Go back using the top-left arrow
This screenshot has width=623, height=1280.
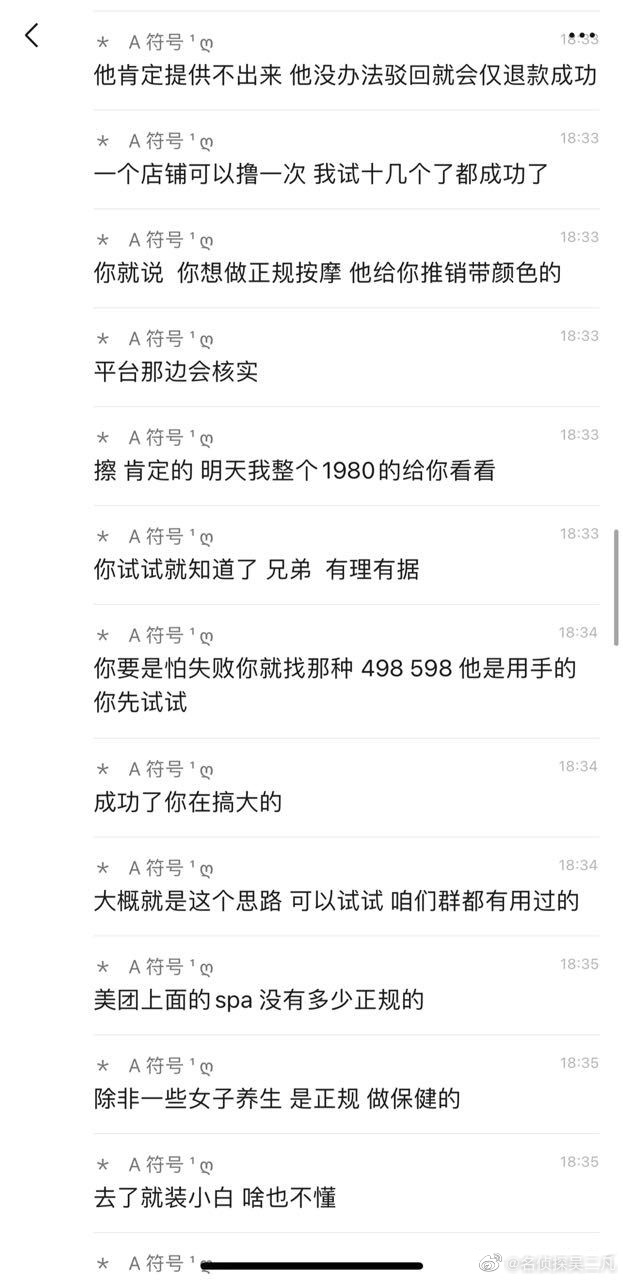[32, 36]
